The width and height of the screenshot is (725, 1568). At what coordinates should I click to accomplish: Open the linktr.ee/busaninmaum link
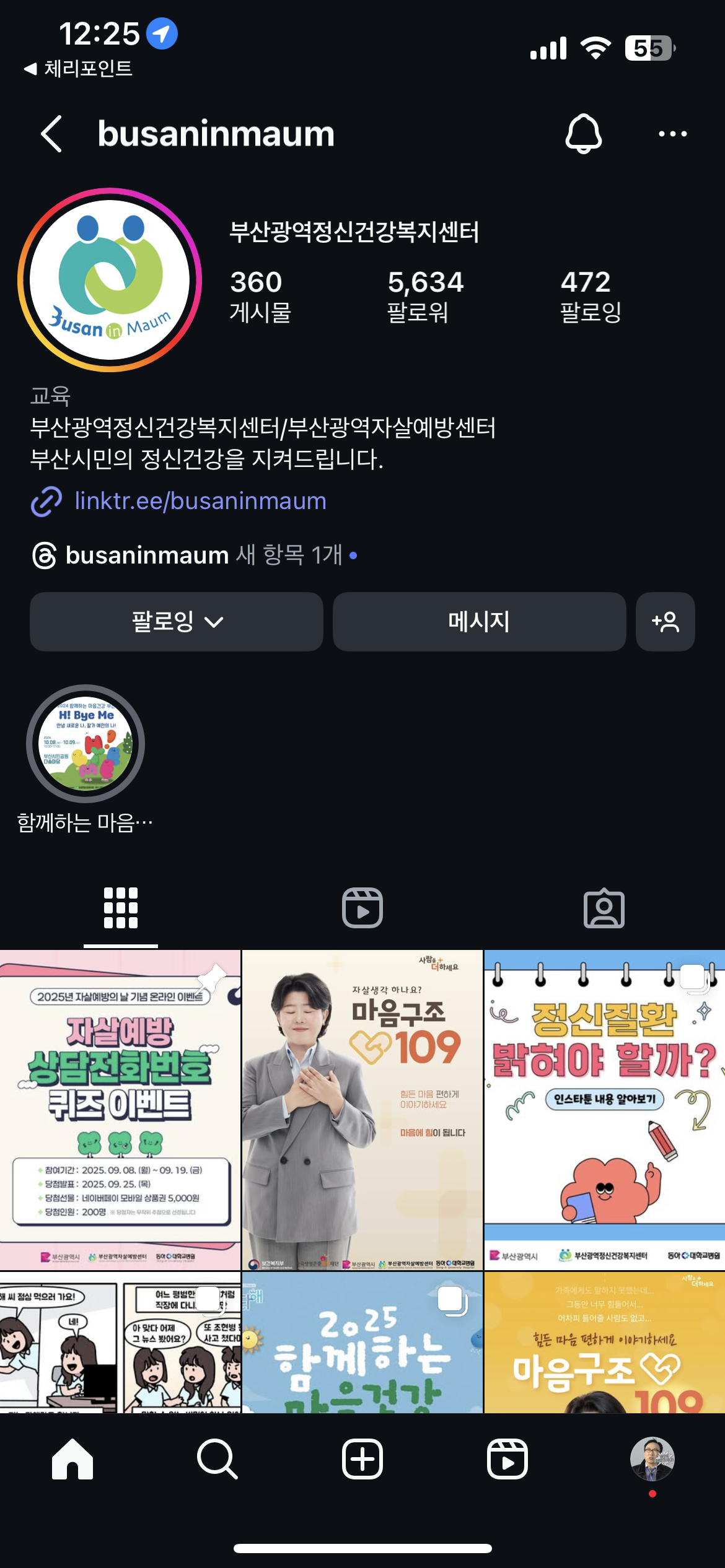200,501
